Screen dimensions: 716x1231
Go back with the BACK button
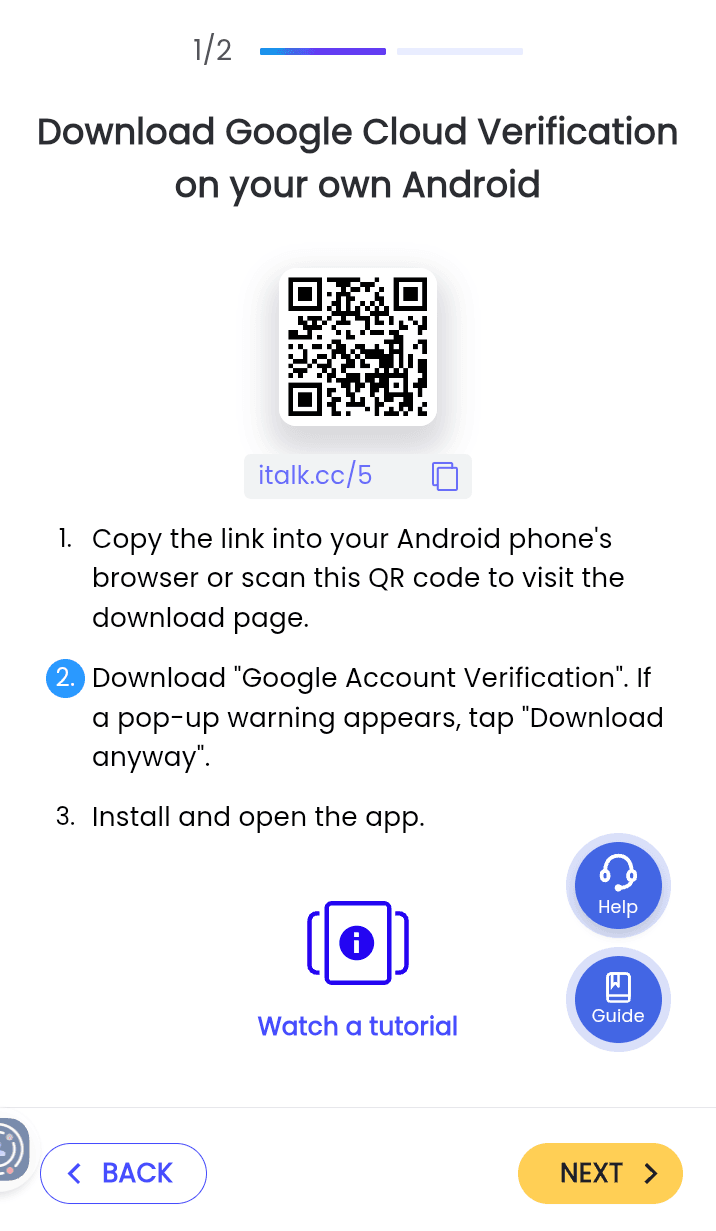(x=123, y=1173)
